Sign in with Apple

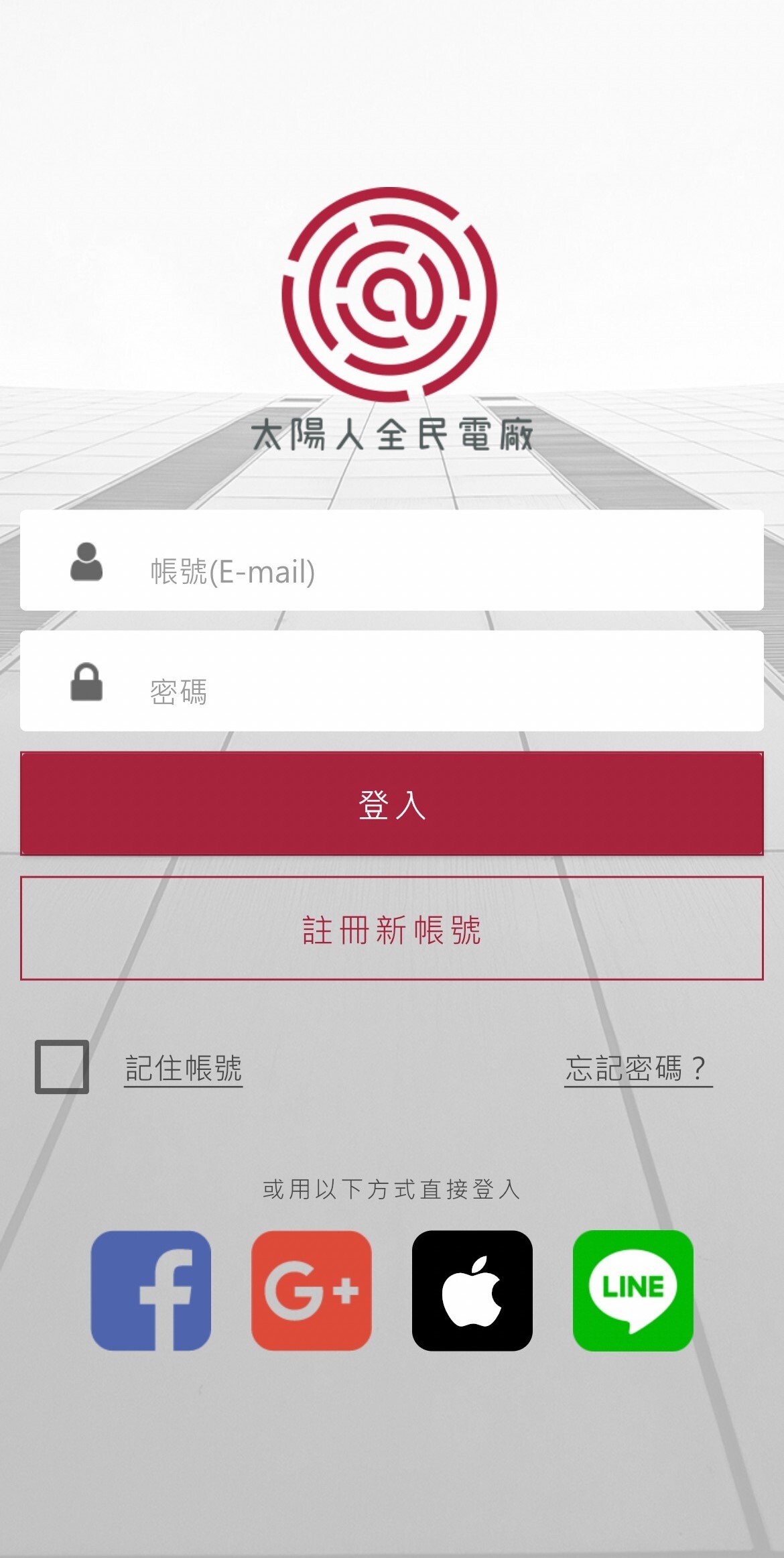coord(472,1290)
